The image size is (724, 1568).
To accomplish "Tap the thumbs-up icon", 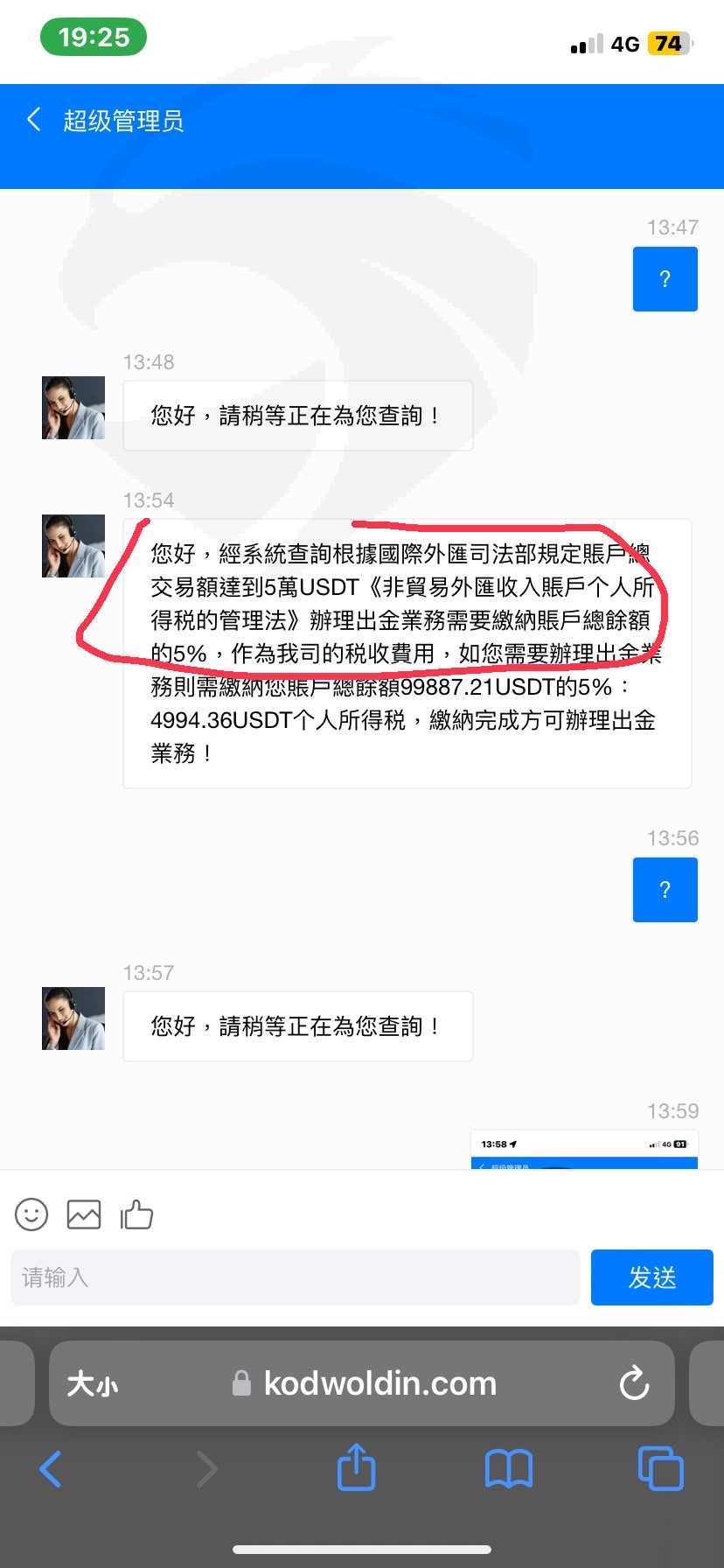I will 136,1214.
